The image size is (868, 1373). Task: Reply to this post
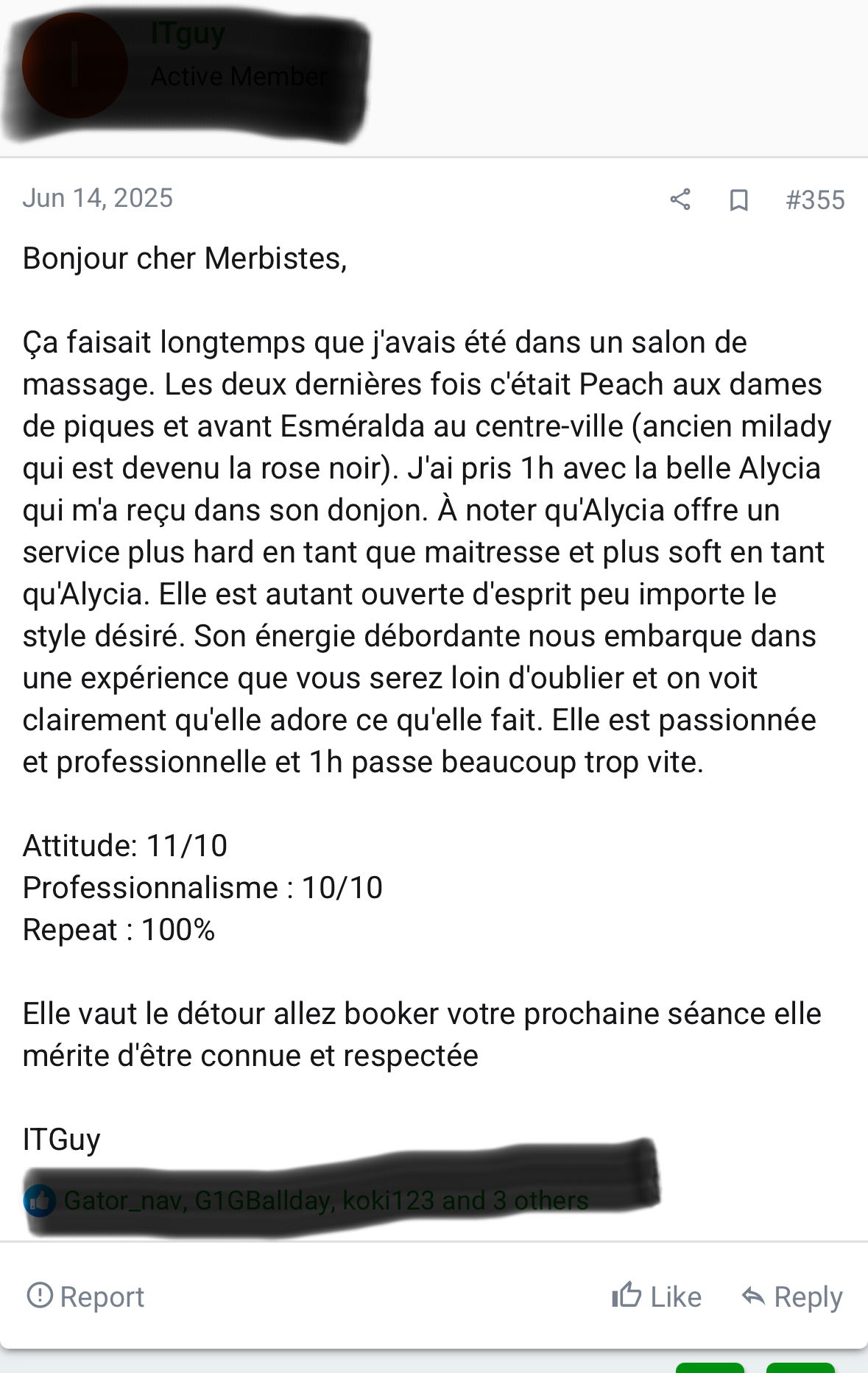tap(792, 1296)
